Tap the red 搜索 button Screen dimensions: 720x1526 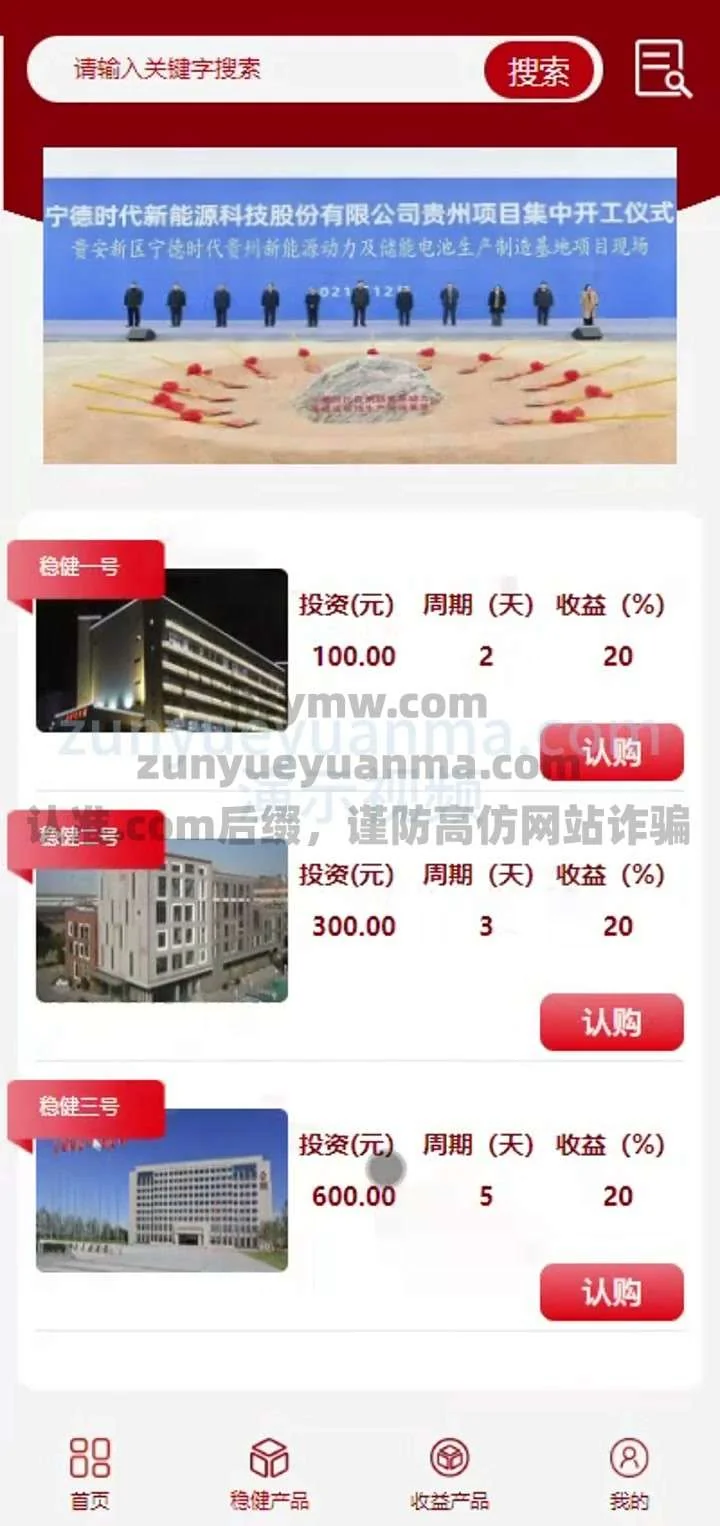[539, 71]
